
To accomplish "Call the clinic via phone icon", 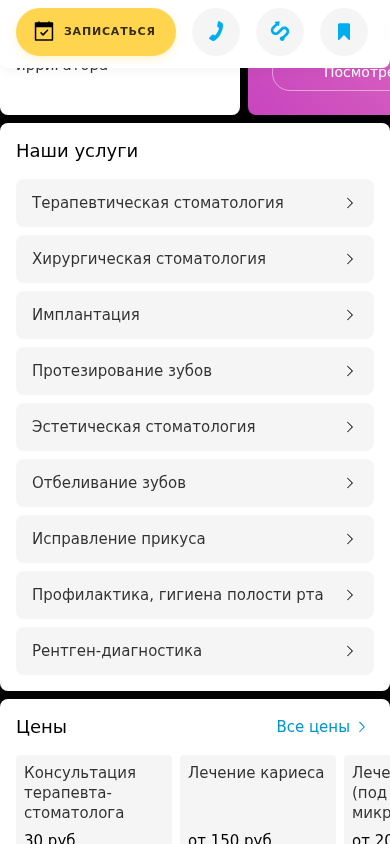I will coord(216,32).
